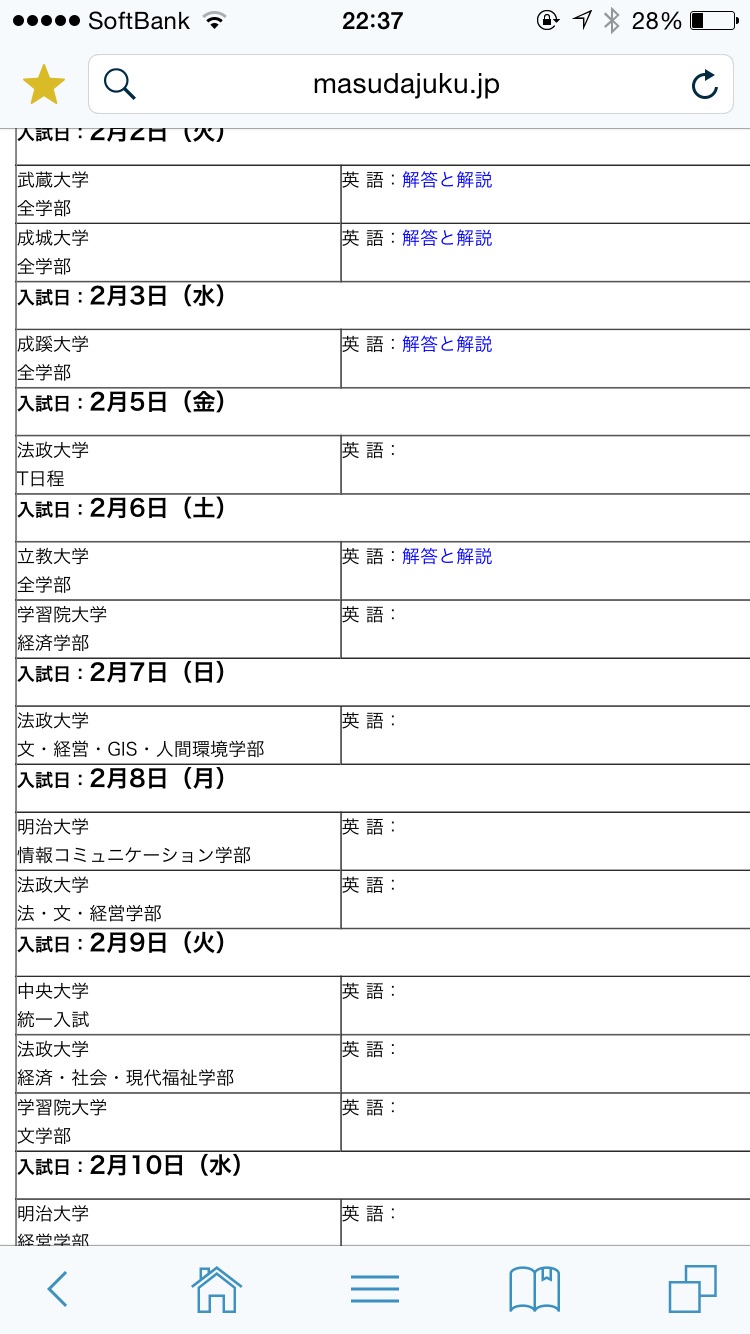Open 解答と解説 link for 武蔵大学
This screenshot has height=1334, width=750.
tap(447, 180)
